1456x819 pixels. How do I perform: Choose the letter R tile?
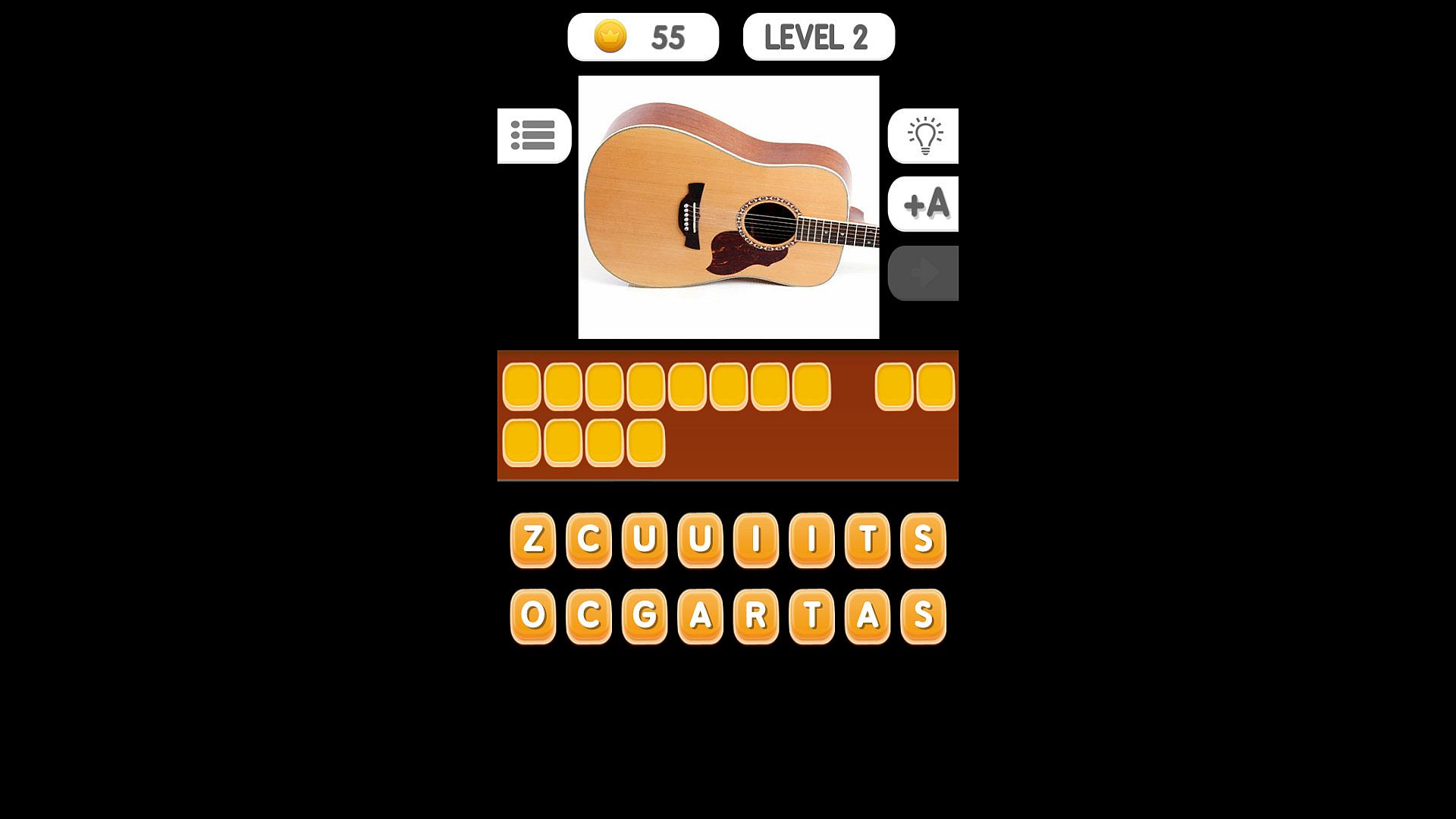[x=756, y=616]
